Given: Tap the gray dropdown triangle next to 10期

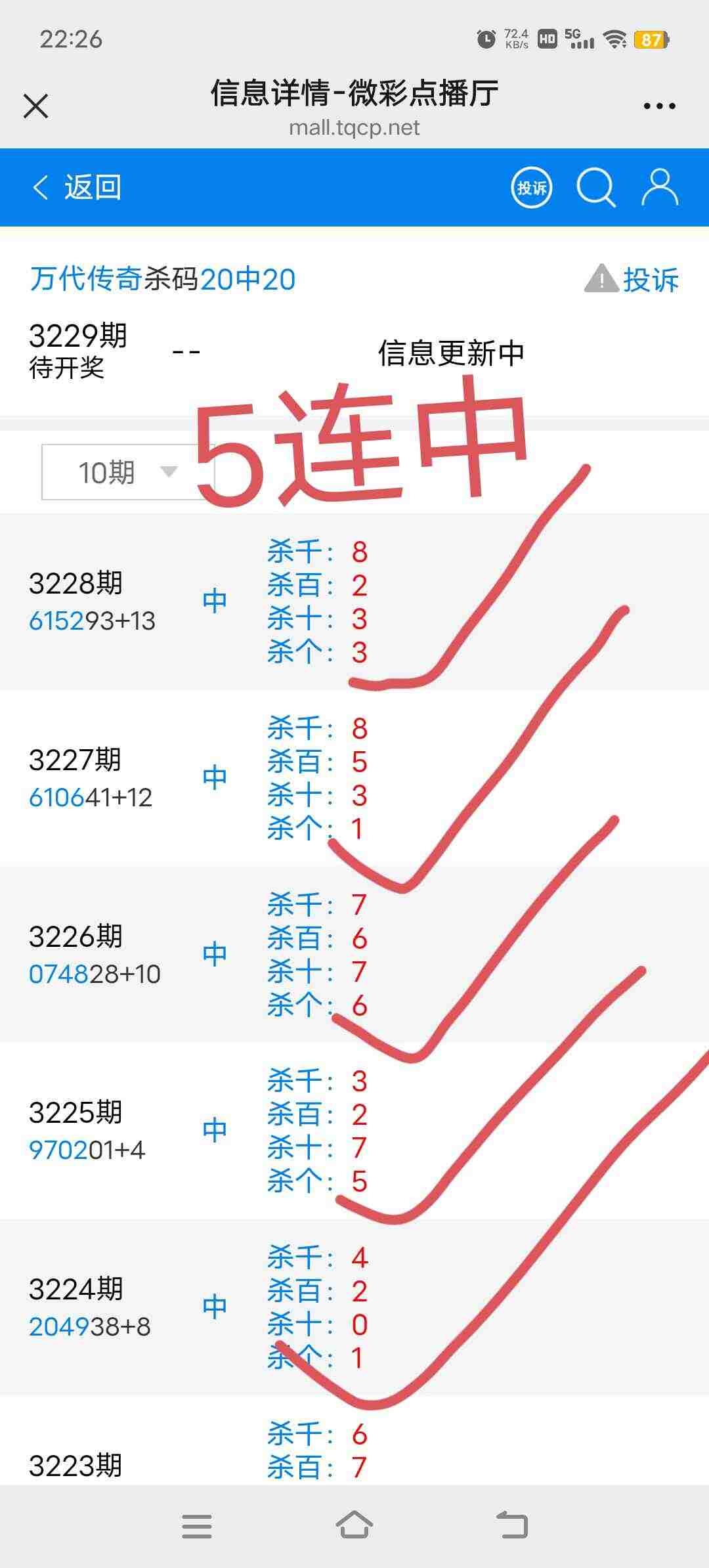Looking at the screenshot, I should [167, 470].
